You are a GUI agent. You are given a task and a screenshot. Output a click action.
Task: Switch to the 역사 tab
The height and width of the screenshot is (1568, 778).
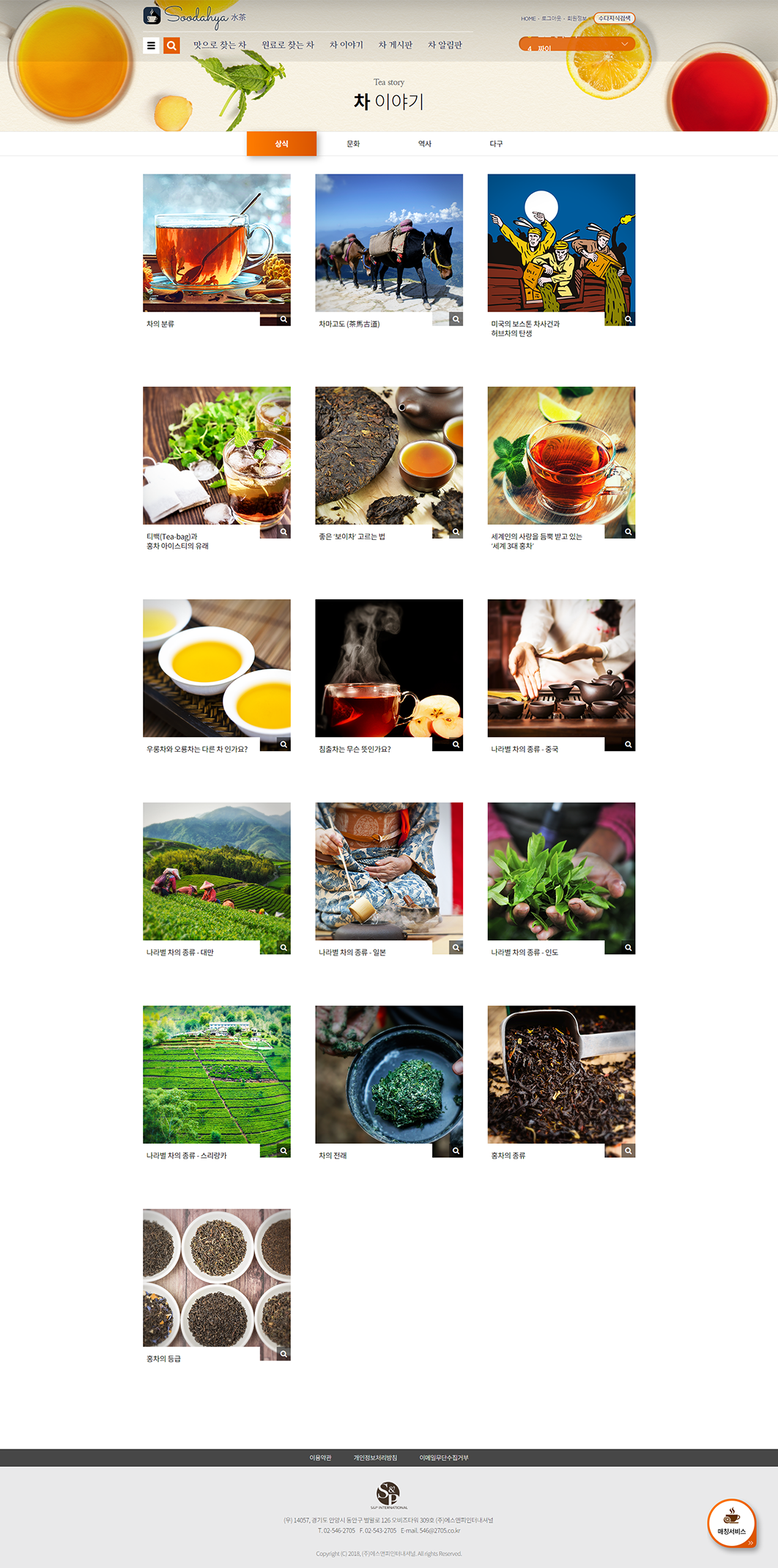425,144
